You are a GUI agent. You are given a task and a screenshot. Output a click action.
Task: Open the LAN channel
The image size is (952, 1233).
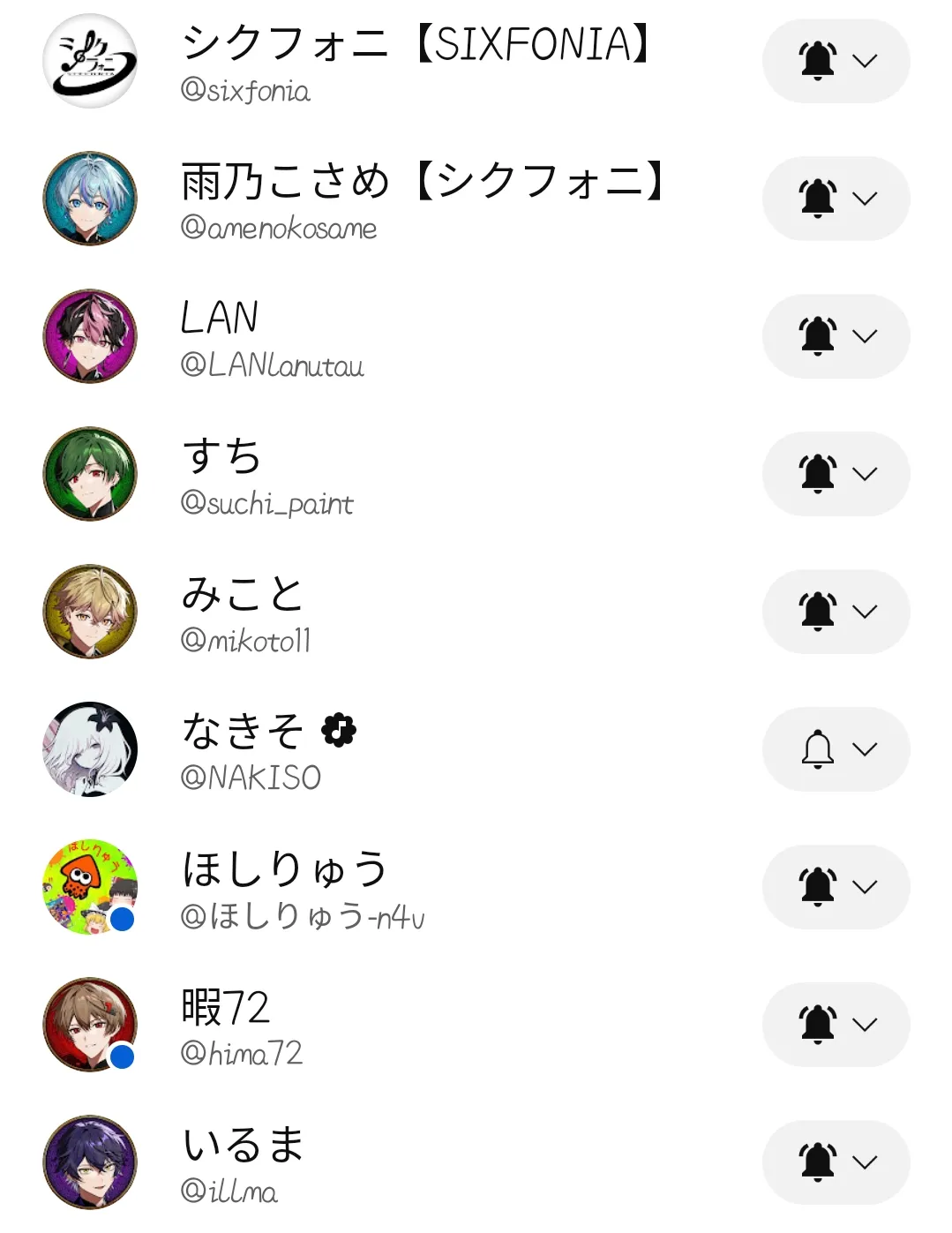coord(379,336)
